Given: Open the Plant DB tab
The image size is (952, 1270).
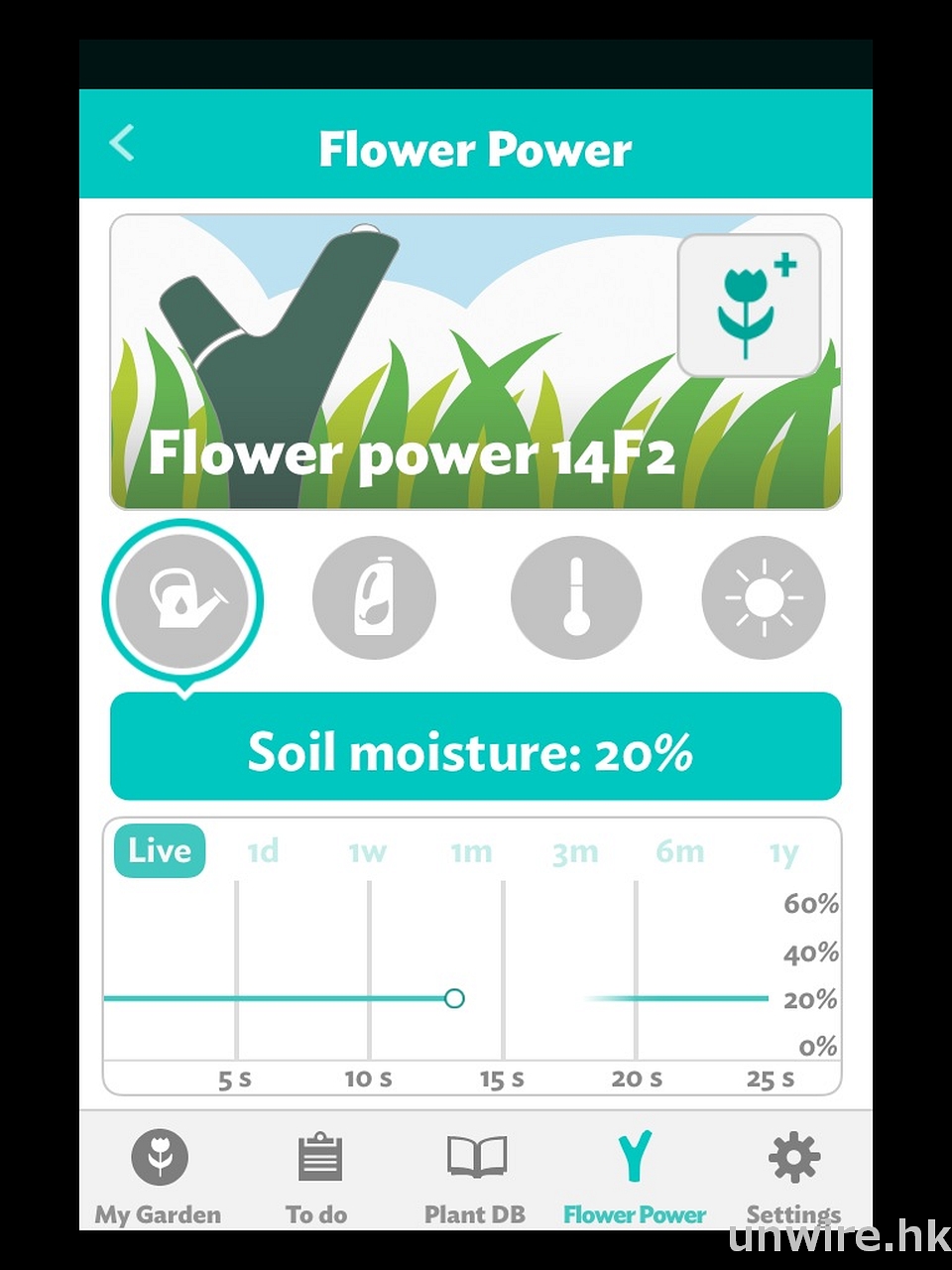Looking at the screenshot, I should coord(475,1176).
